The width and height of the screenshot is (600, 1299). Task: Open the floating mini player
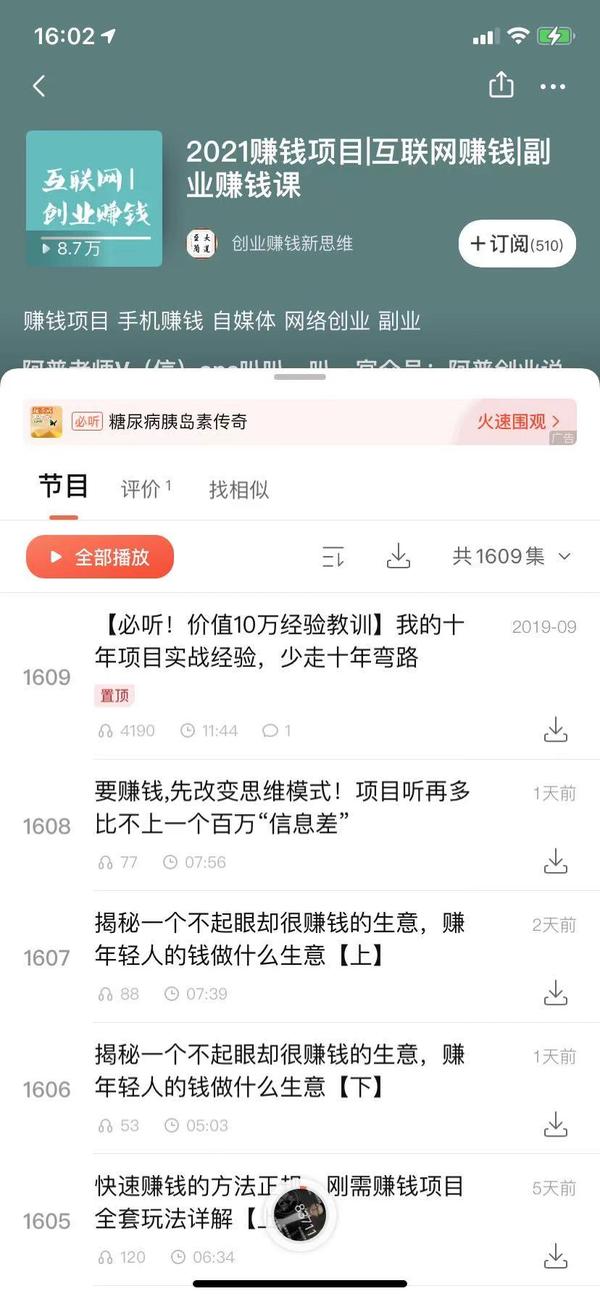301,1214
